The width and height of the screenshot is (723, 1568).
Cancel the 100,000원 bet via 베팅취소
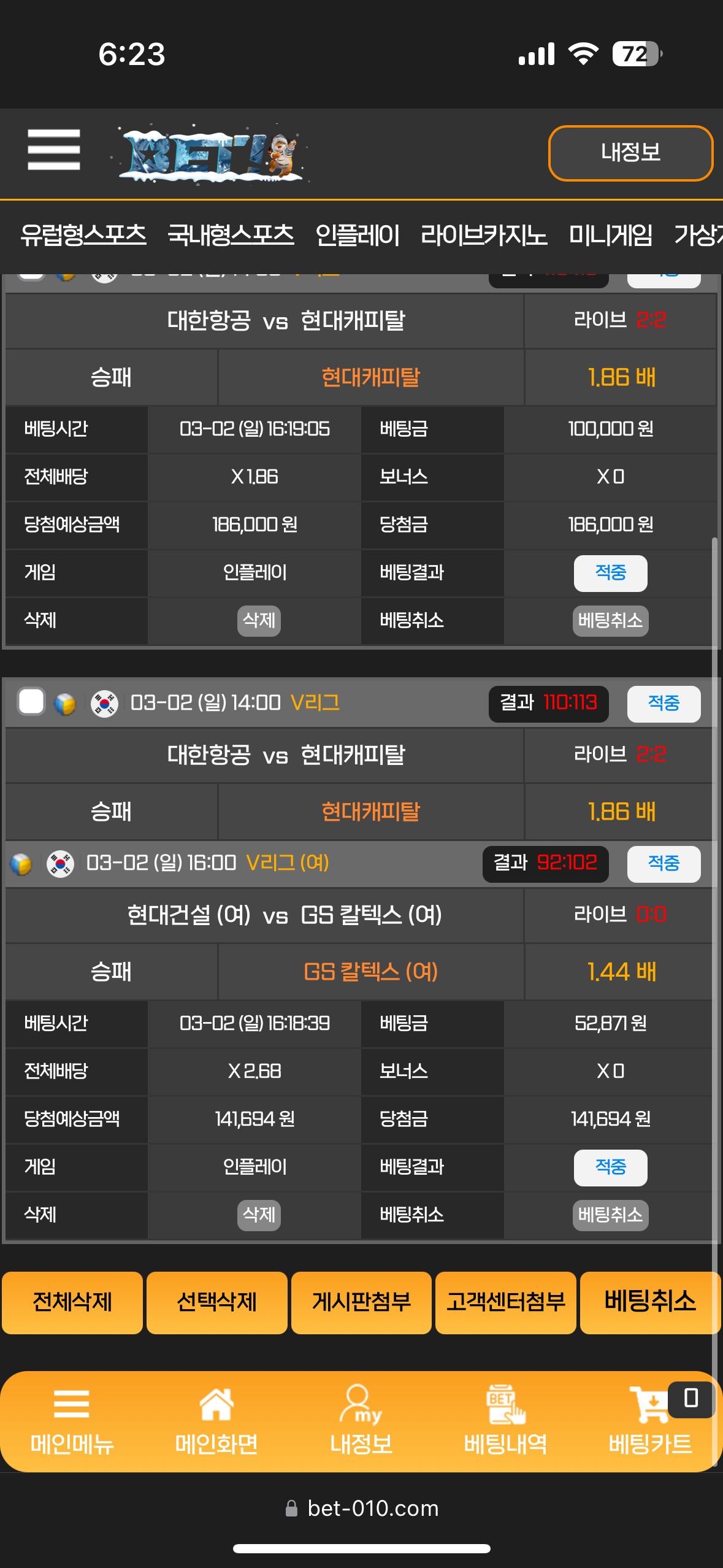coord(610,621)
